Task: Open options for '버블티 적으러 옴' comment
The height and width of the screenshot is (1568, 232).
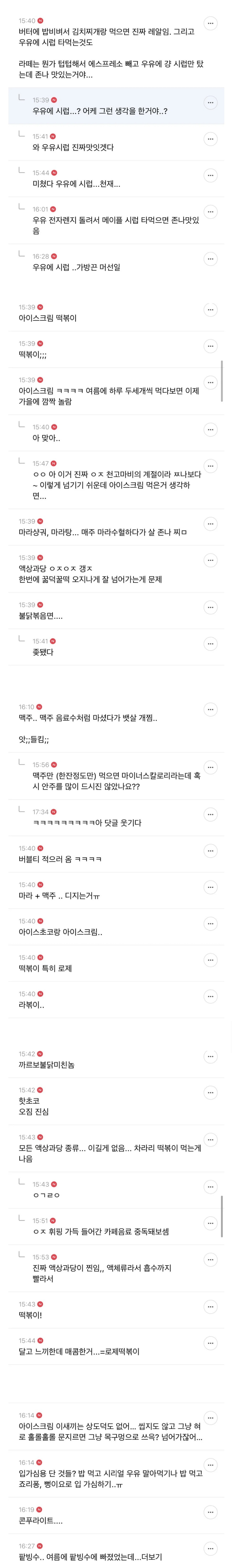Action: 210,851
